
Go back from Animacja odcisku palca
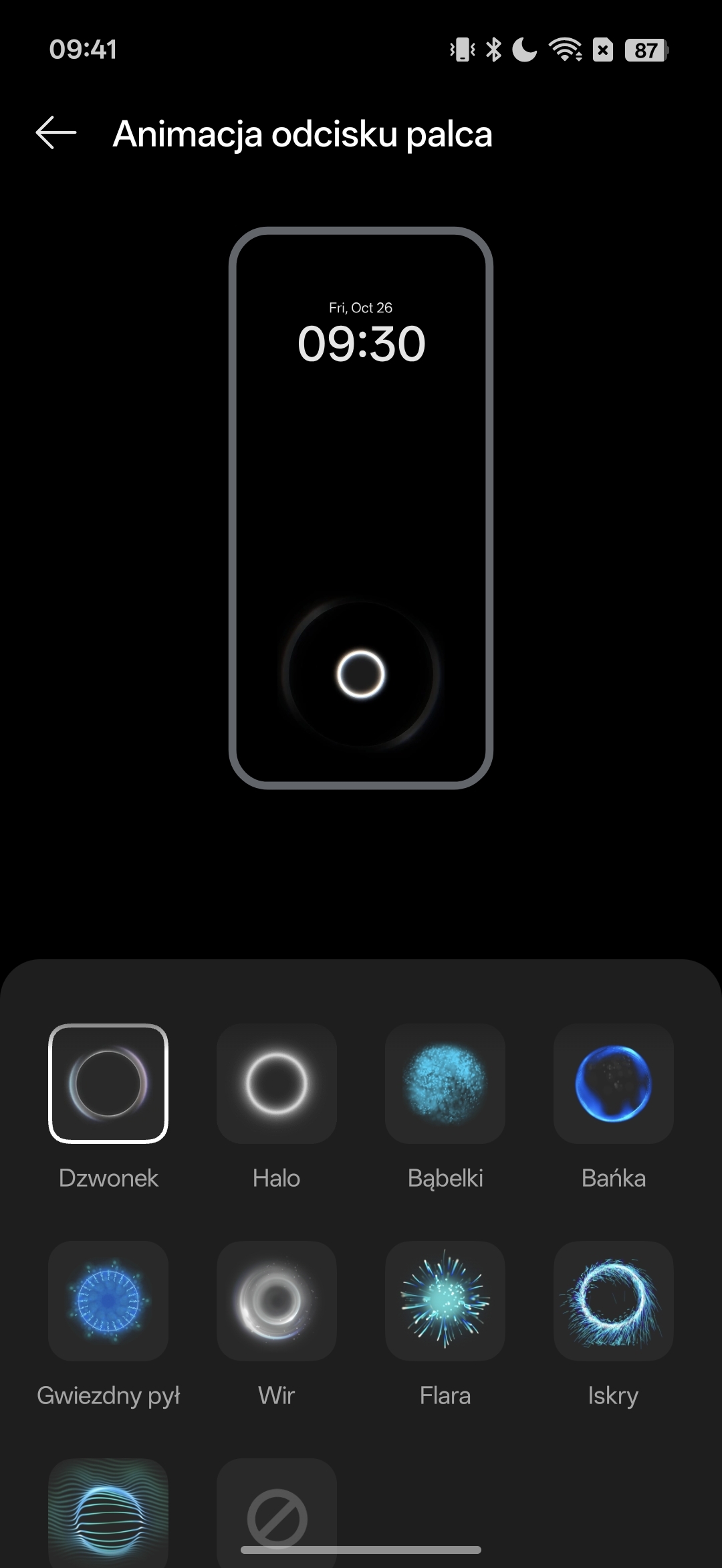56,133
